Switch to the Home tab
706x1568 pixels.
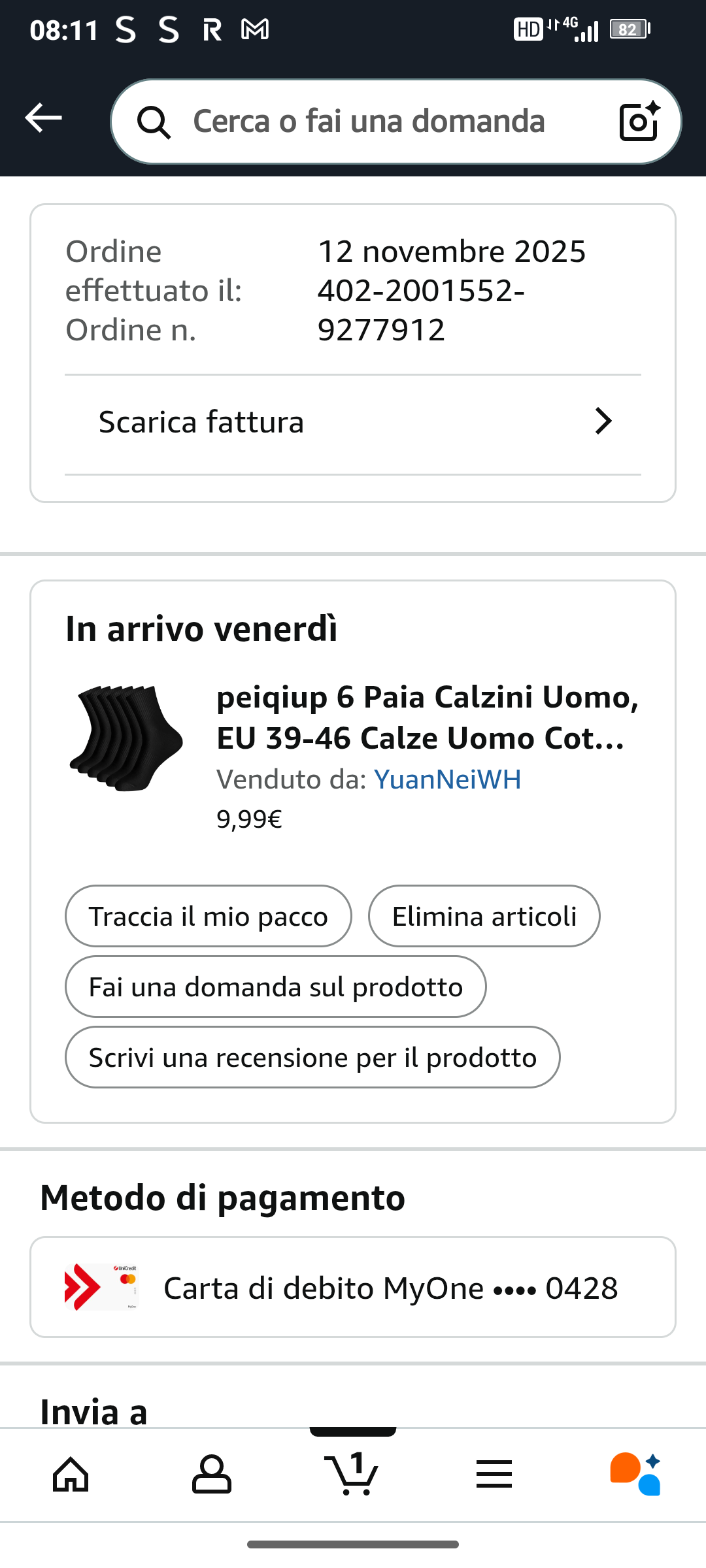[71, 1475]
